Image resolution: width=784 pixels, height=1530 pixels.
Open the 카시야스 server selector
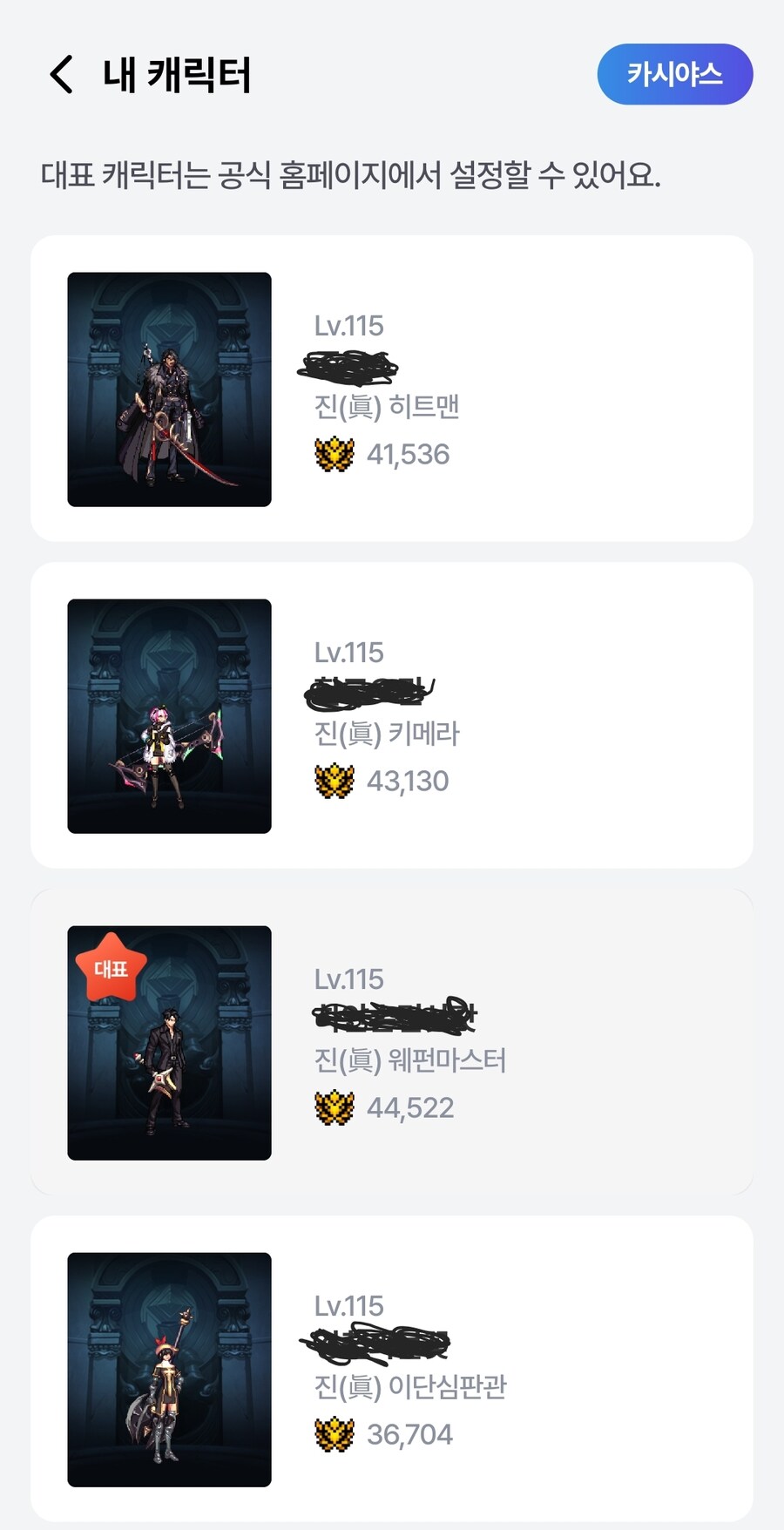674,74
